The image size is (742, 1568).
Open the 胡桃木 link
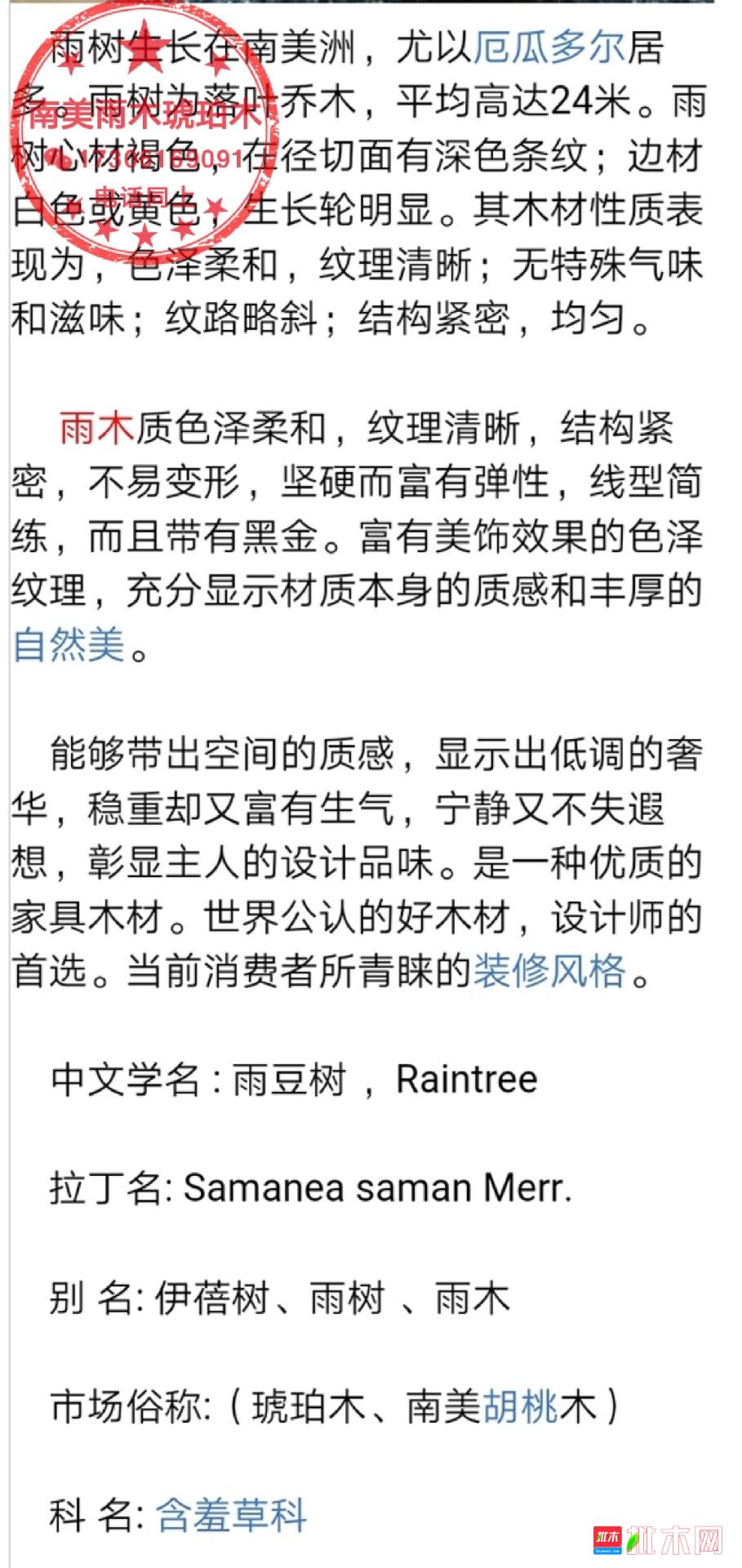coord(521,1406)
